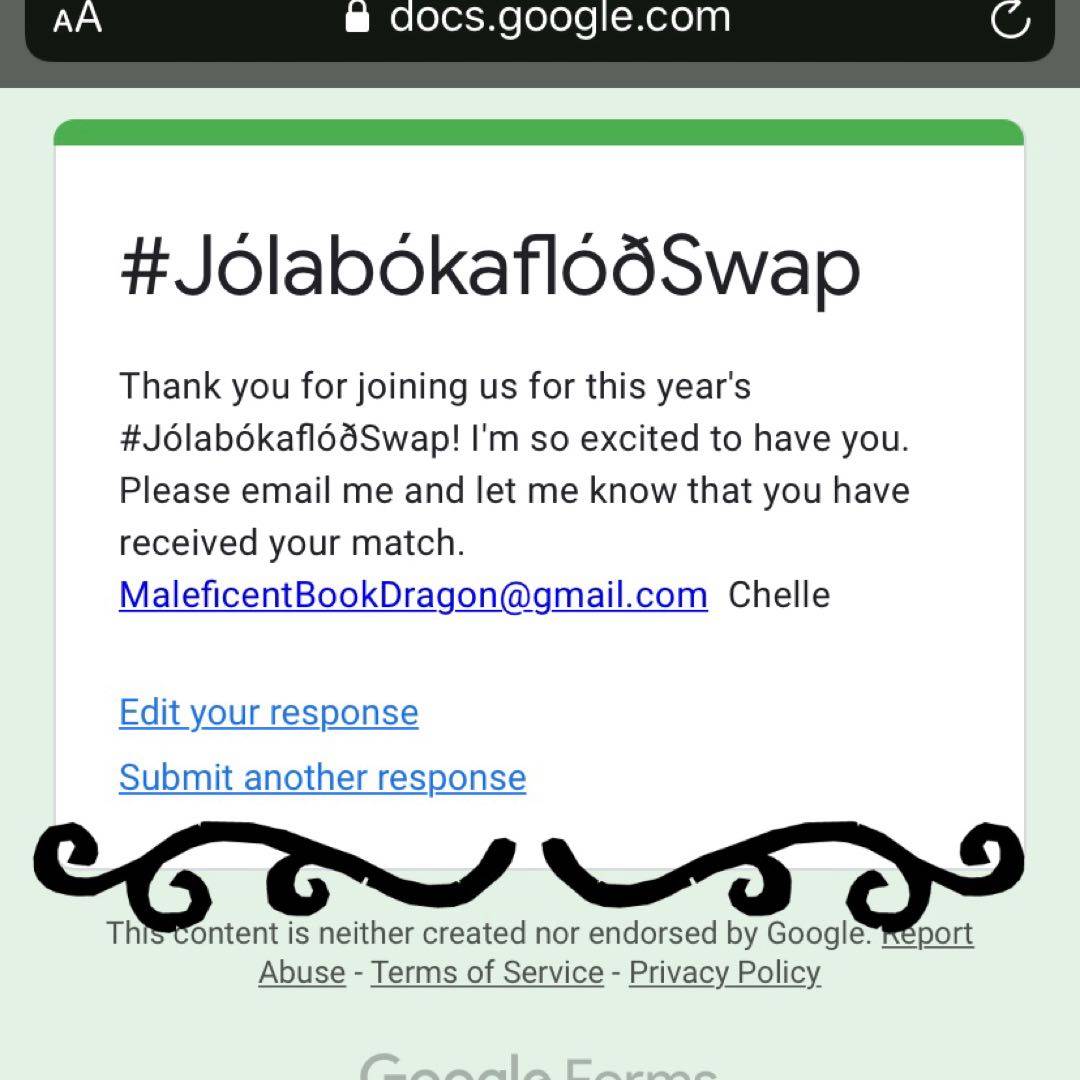Open the MaleficentBookDragon@gmail.com email link

tap(413, 595)
